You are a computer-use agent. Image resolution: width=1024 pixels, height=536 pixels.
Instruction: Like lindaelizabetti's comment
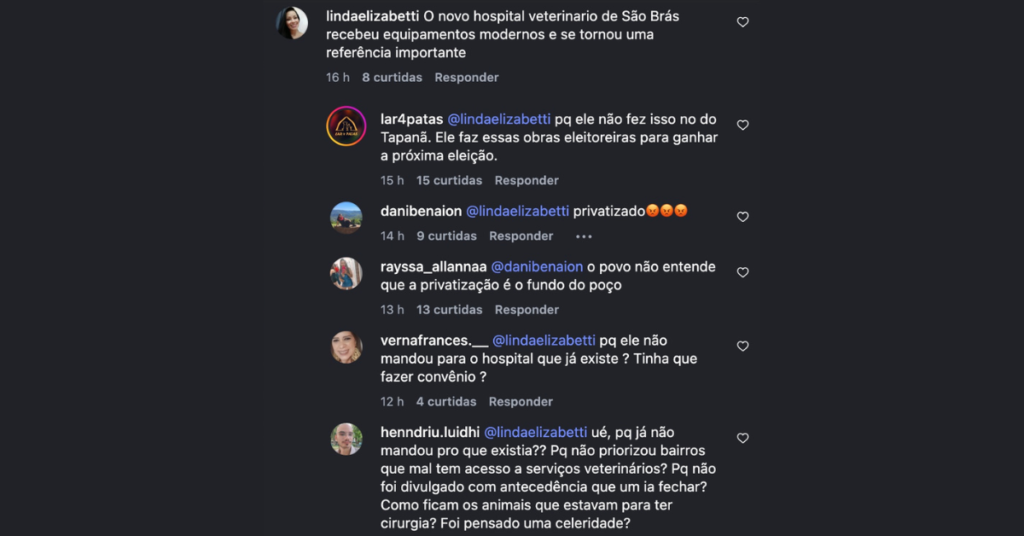[x=742, y=22]
